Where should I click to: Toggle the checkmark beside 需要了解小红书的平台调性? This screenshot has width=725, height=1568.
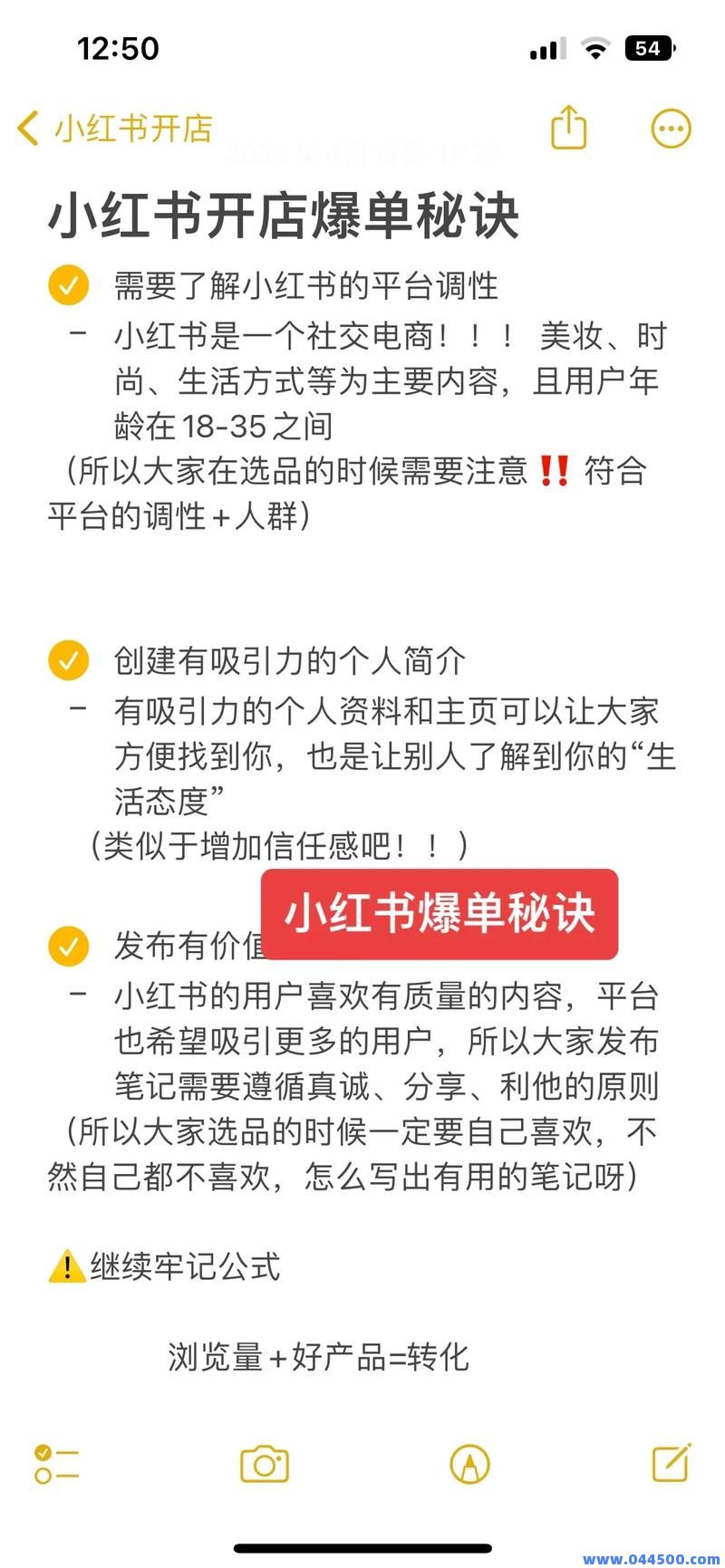click(x=68, y=285)
